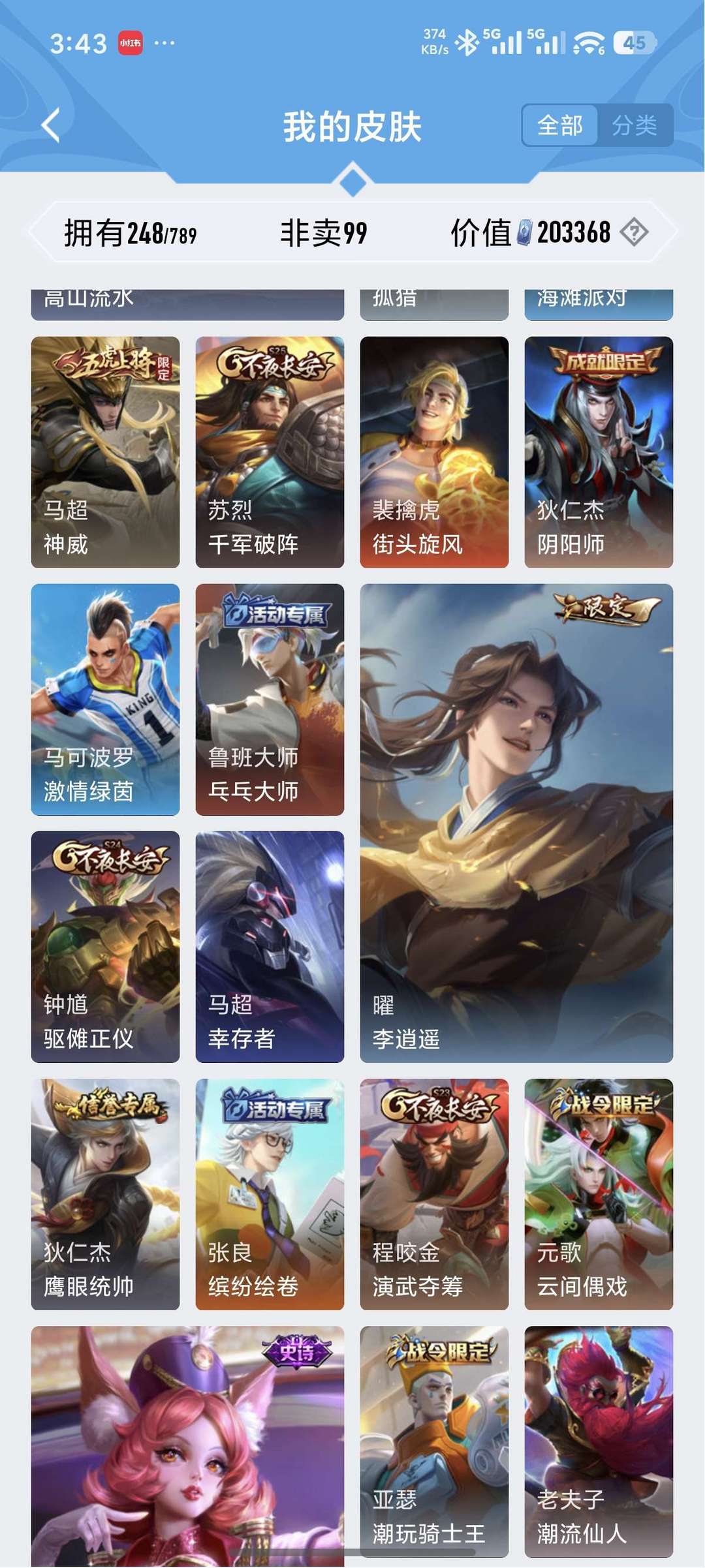Tap the ellipsis icon next to the clock
Viewport: 705px width, 1568px height.
point(165,42)
